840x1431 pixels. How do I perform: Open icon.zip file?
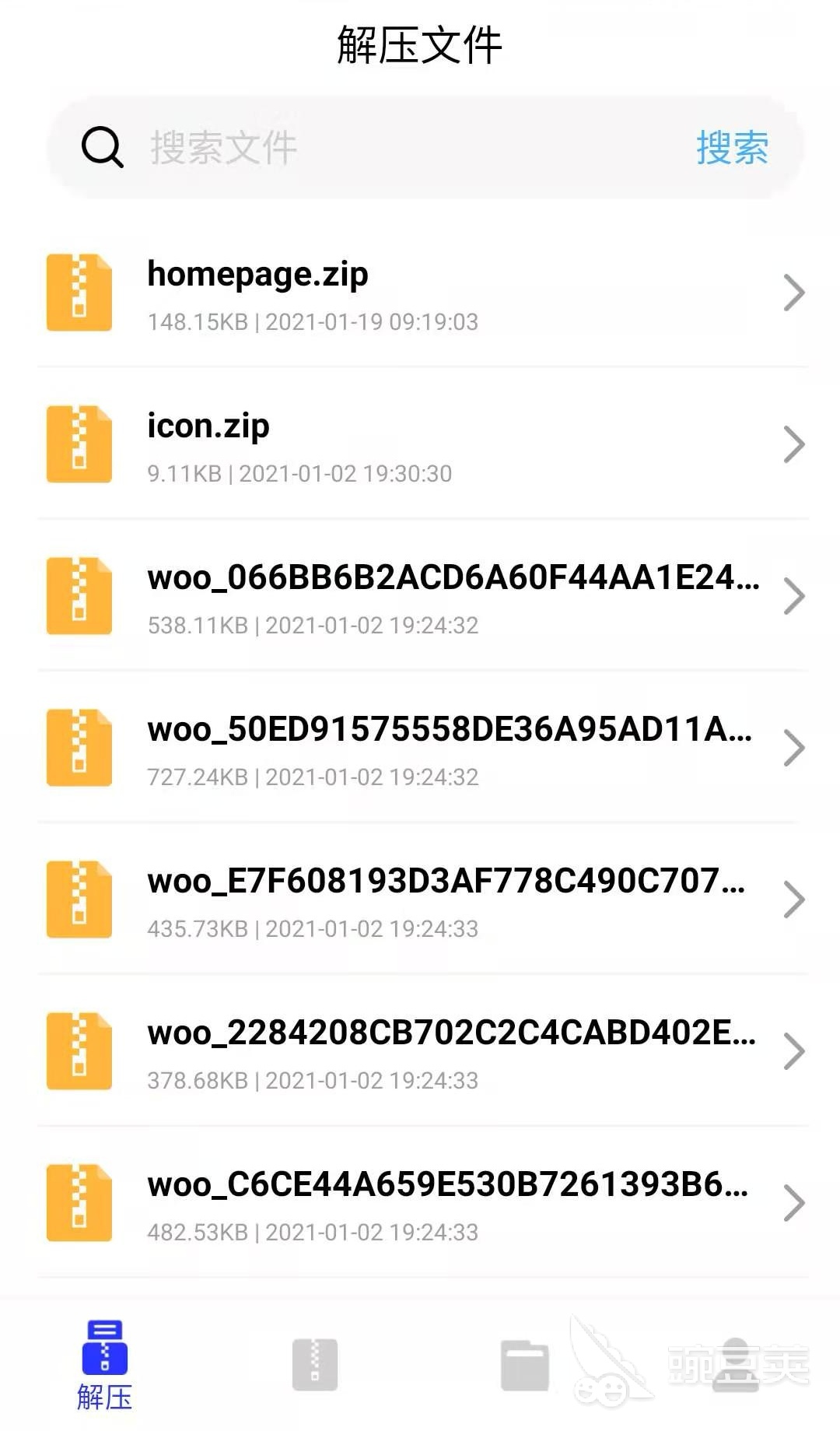pos(420,445)
